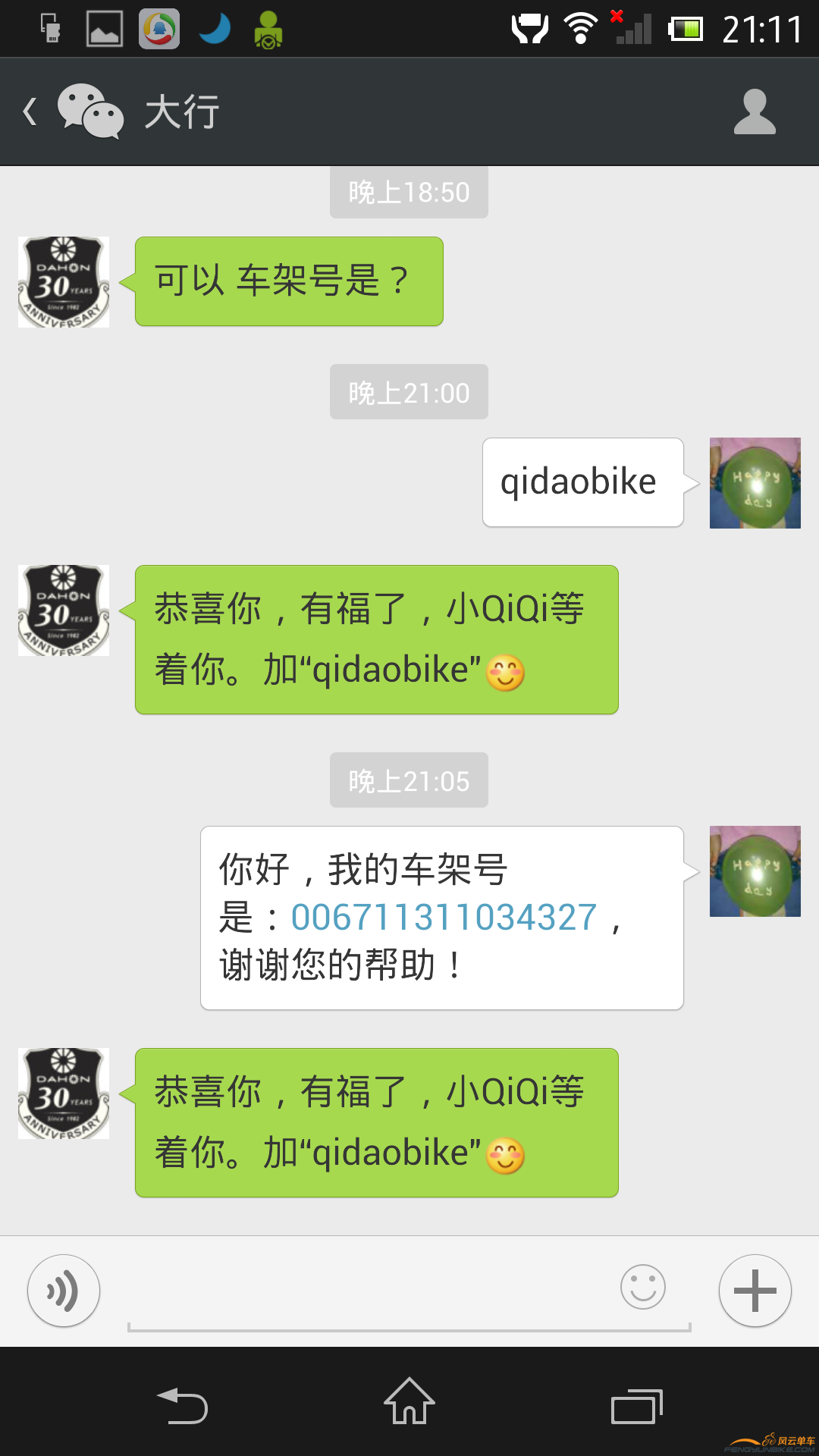Open the chat profile details icon
Viewport: 819px width, 1456px height.
click(754, 112)
